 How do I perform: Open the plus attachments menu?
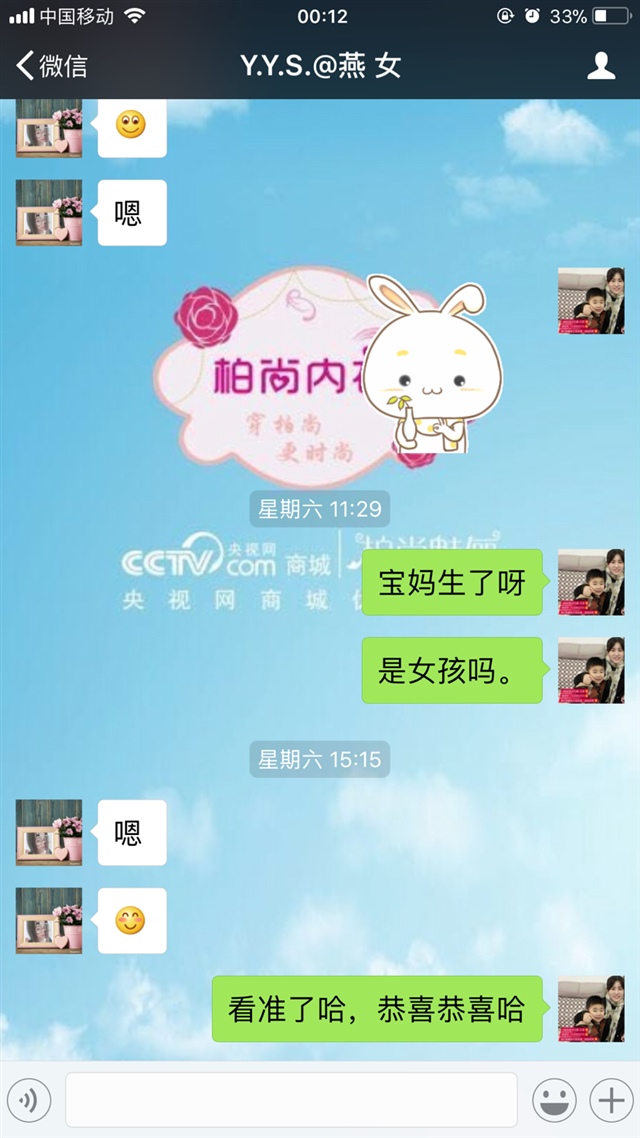click(609, 1101)
